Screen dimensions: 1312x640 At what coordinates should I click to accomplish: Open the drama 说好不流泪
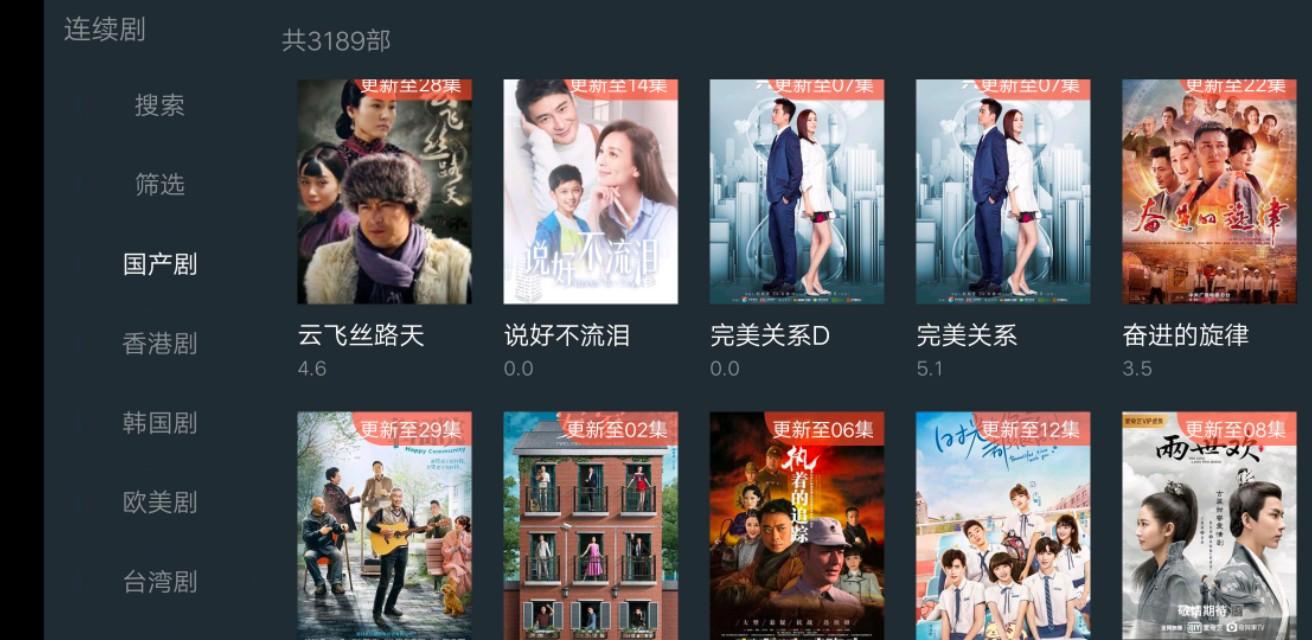coord(590,192)
